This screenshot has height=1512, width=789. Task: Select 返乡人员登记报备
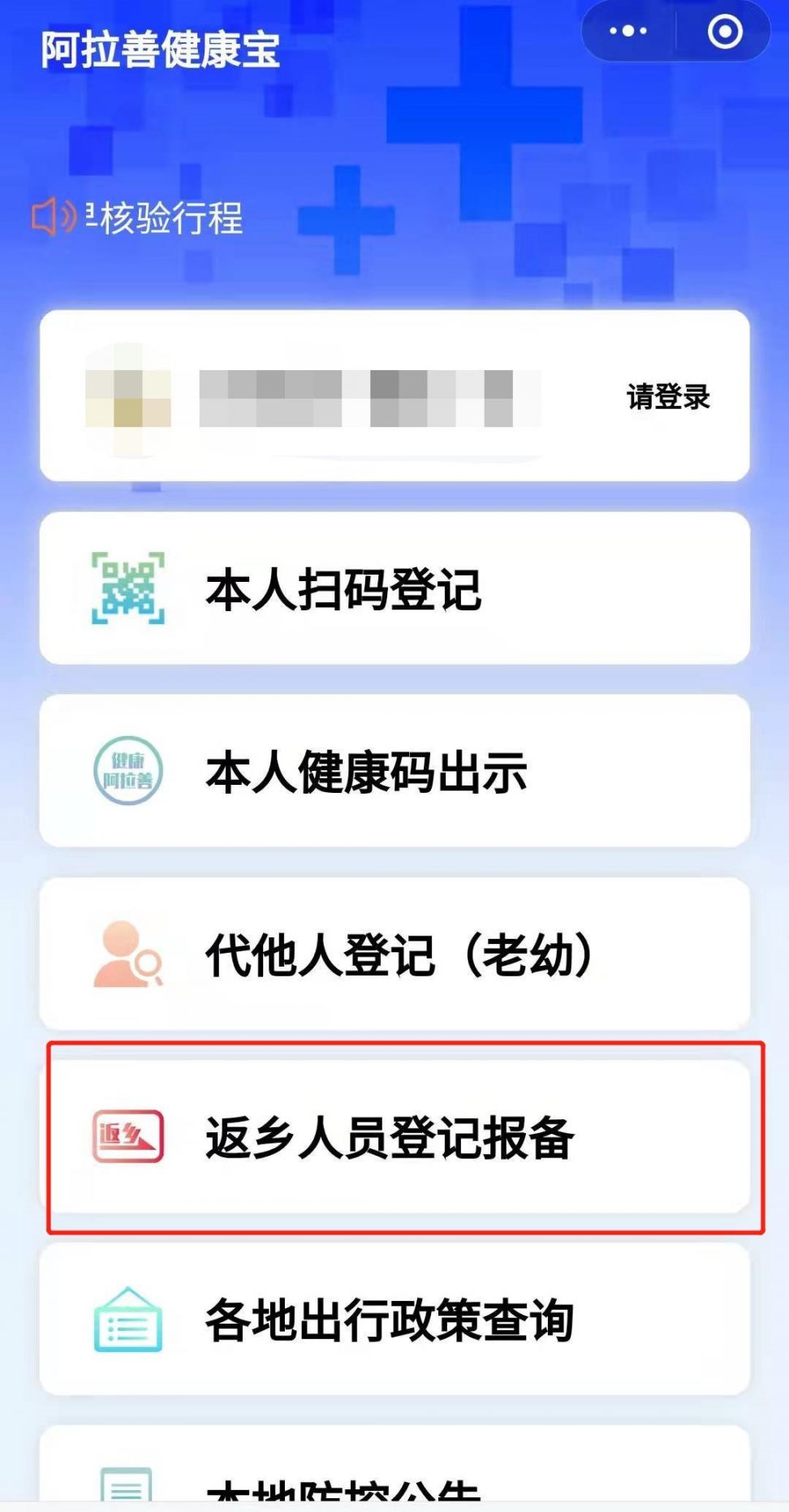[394, 1136]
